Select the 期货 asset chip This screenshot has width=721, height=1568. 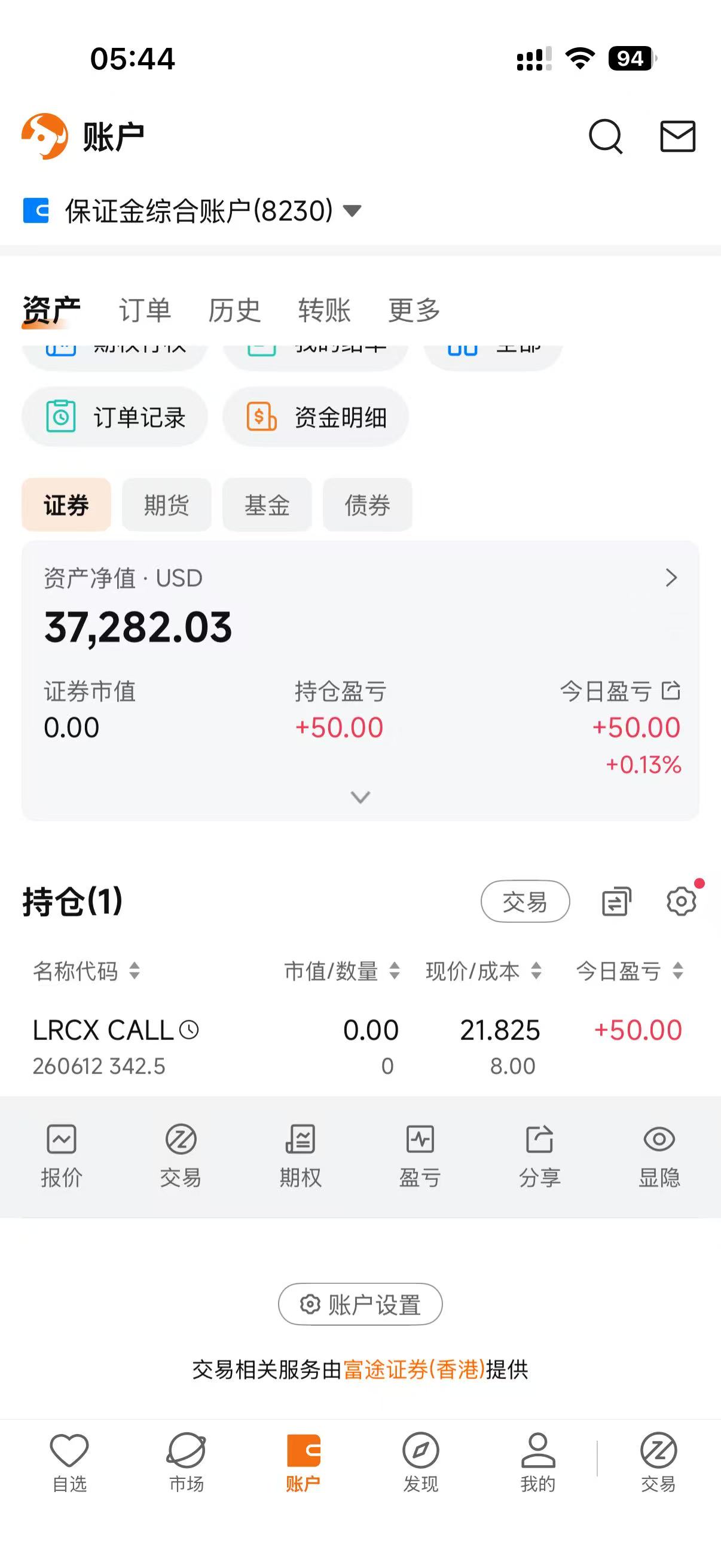167,505
